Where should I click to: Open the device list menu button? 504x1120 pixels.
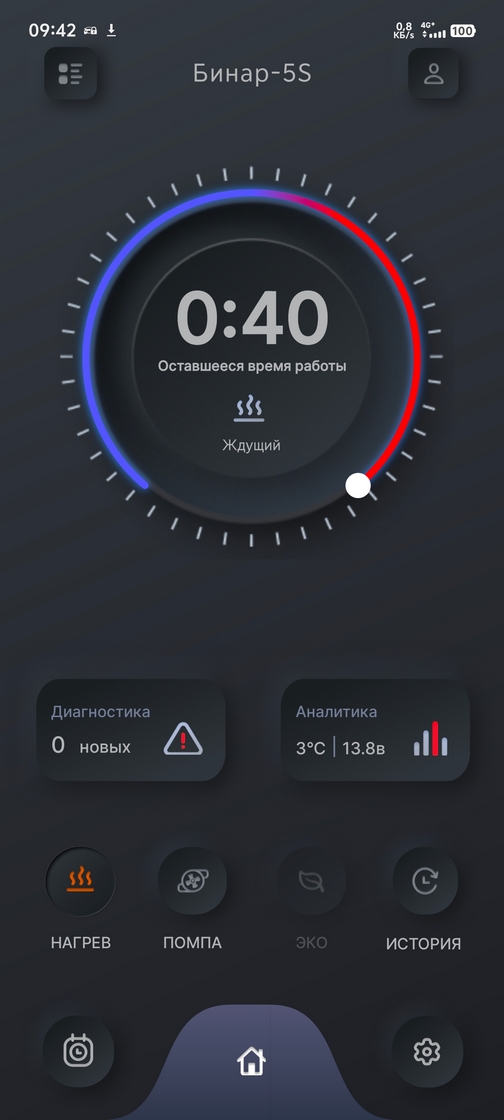[x=71, y=74]
